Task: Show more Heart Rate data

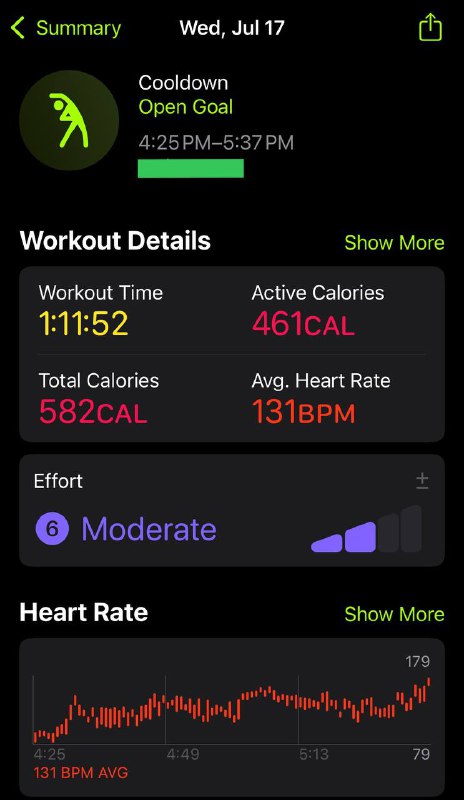Action: coord(394,614)
